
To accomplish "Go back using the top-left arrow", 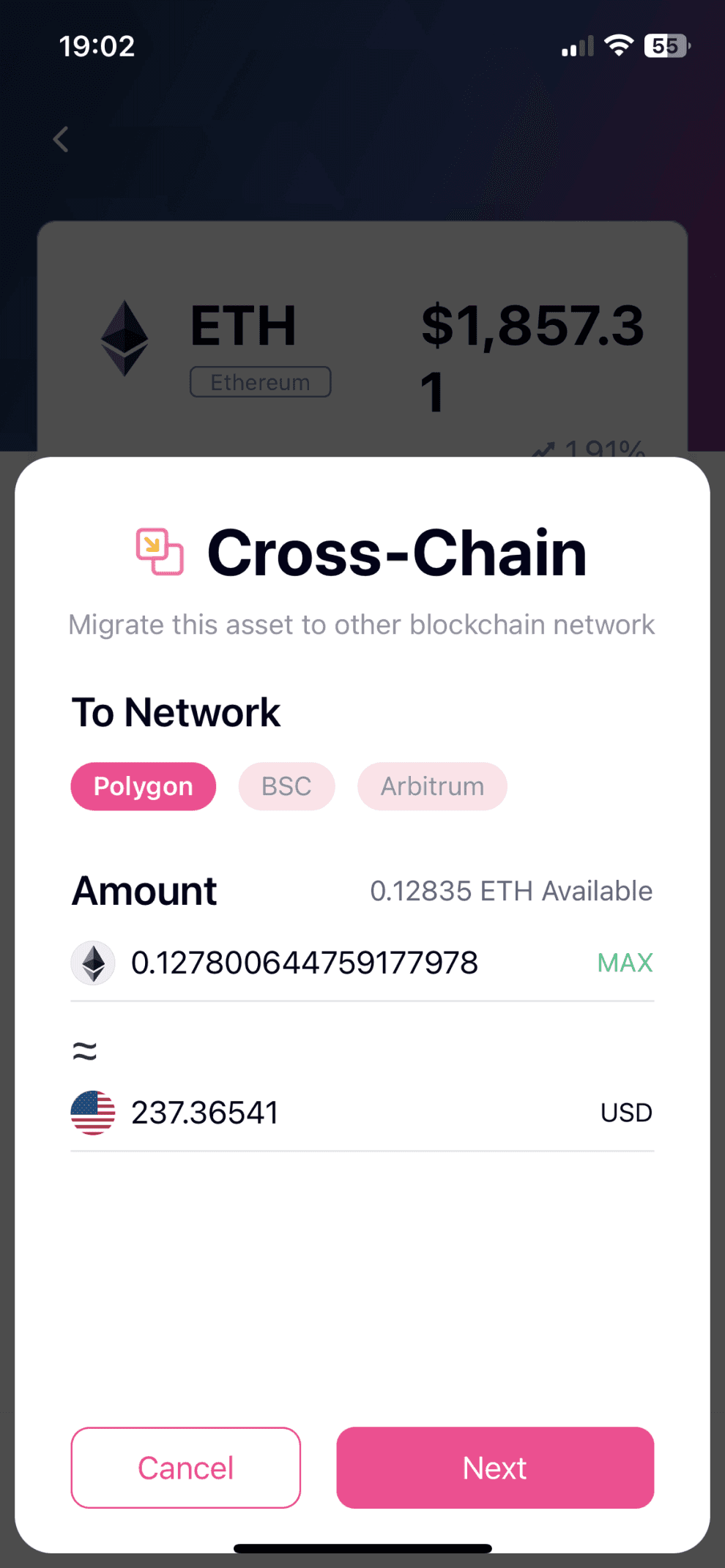I will click(62, 139).
